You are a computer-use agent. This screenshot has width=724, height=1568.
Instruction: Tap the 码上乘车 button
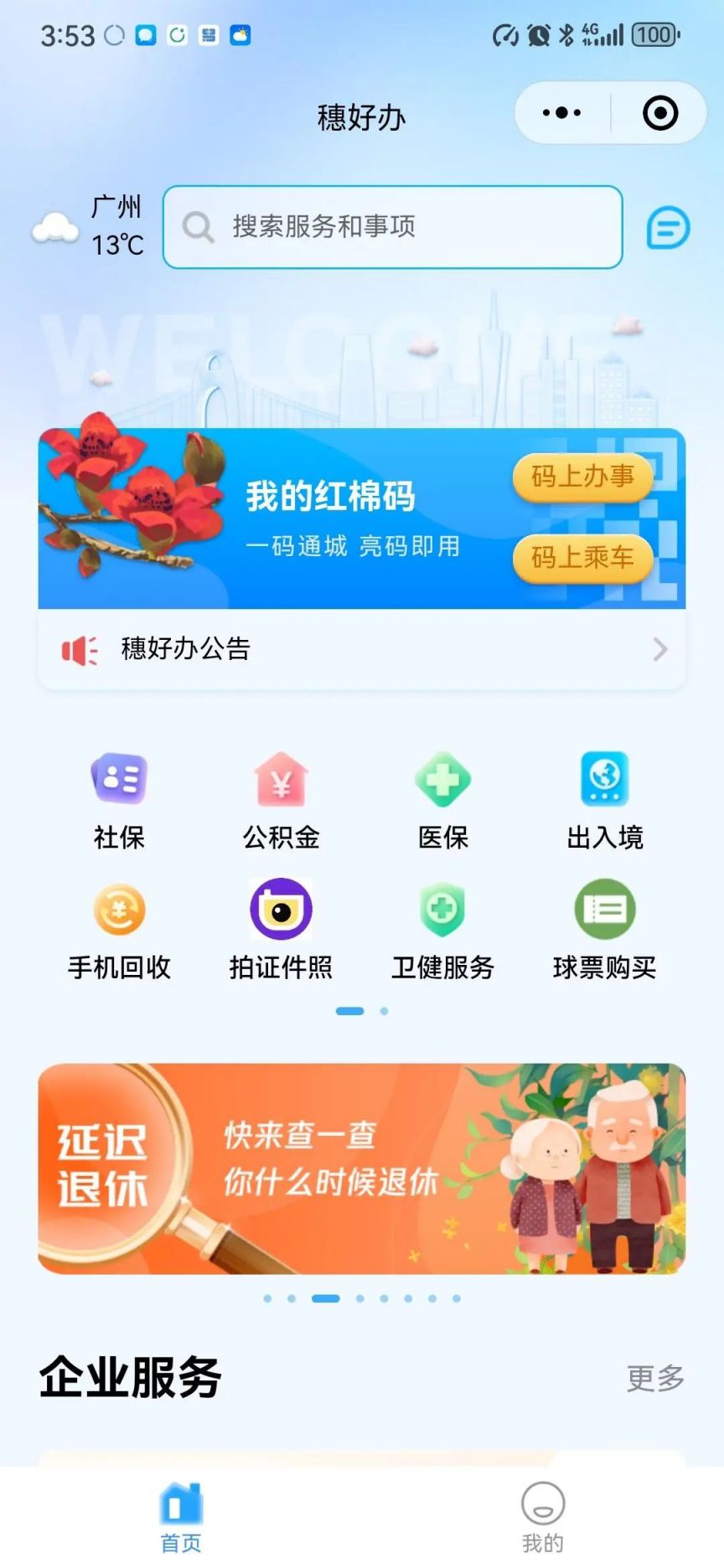click(x=582, y=560)
